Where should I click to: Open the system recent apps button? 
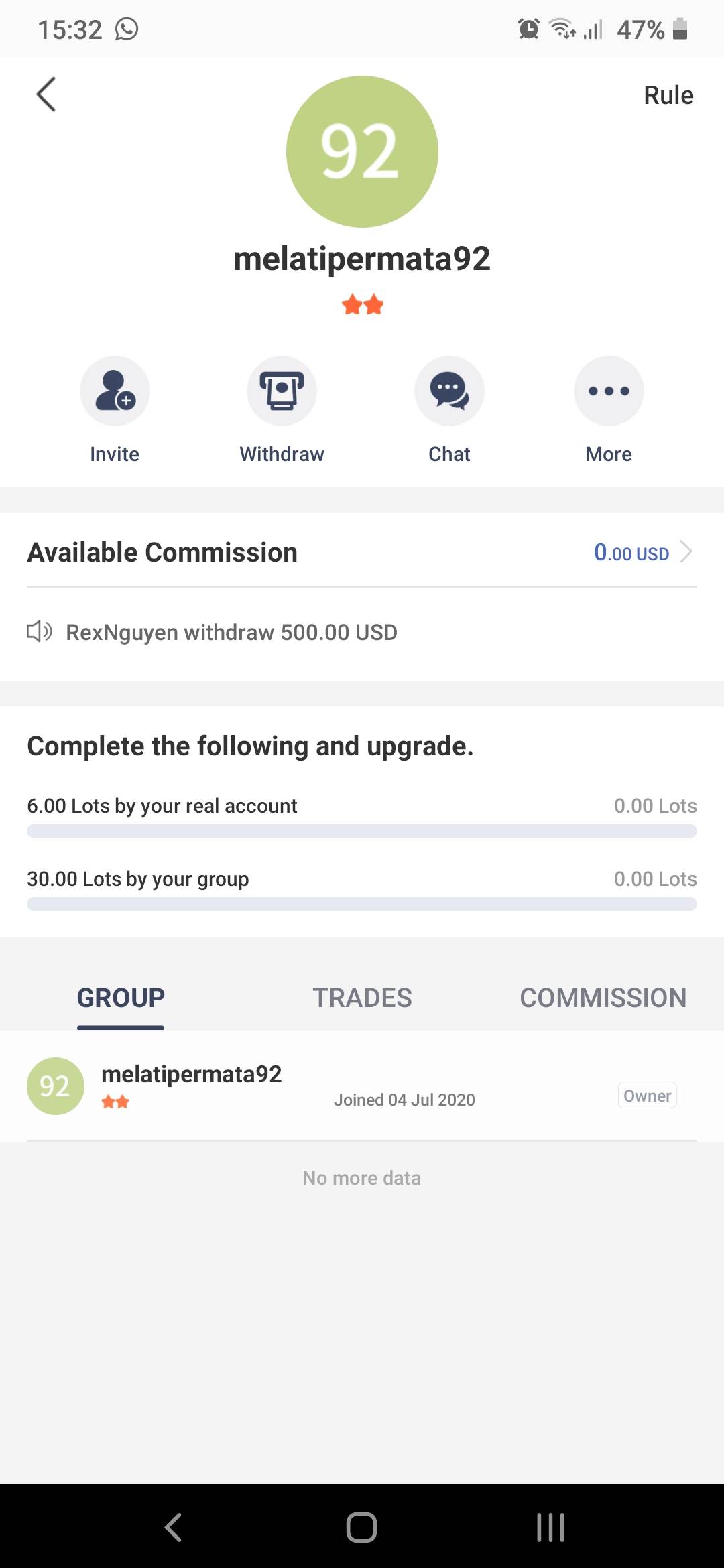[x=550, y=1527]
